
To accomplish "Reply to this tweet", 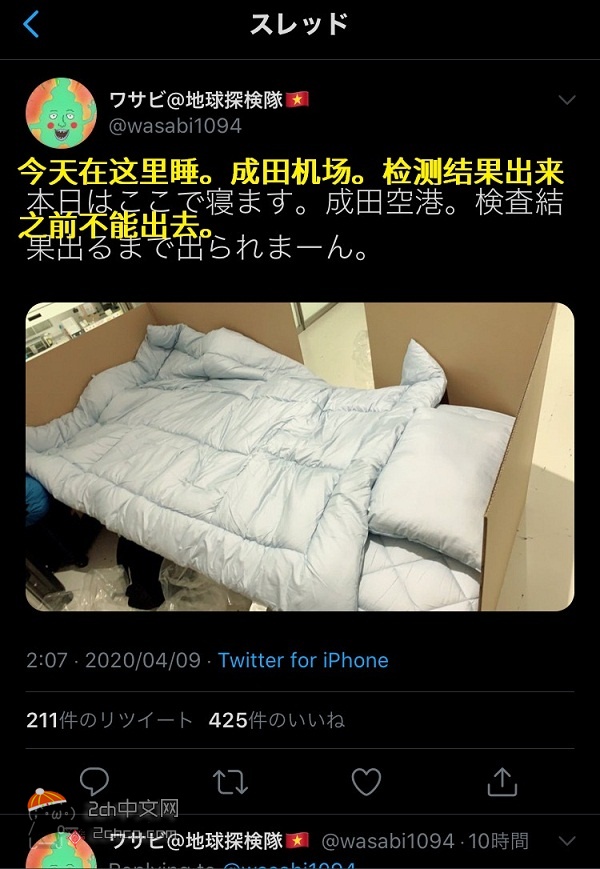I will point(94,781).
